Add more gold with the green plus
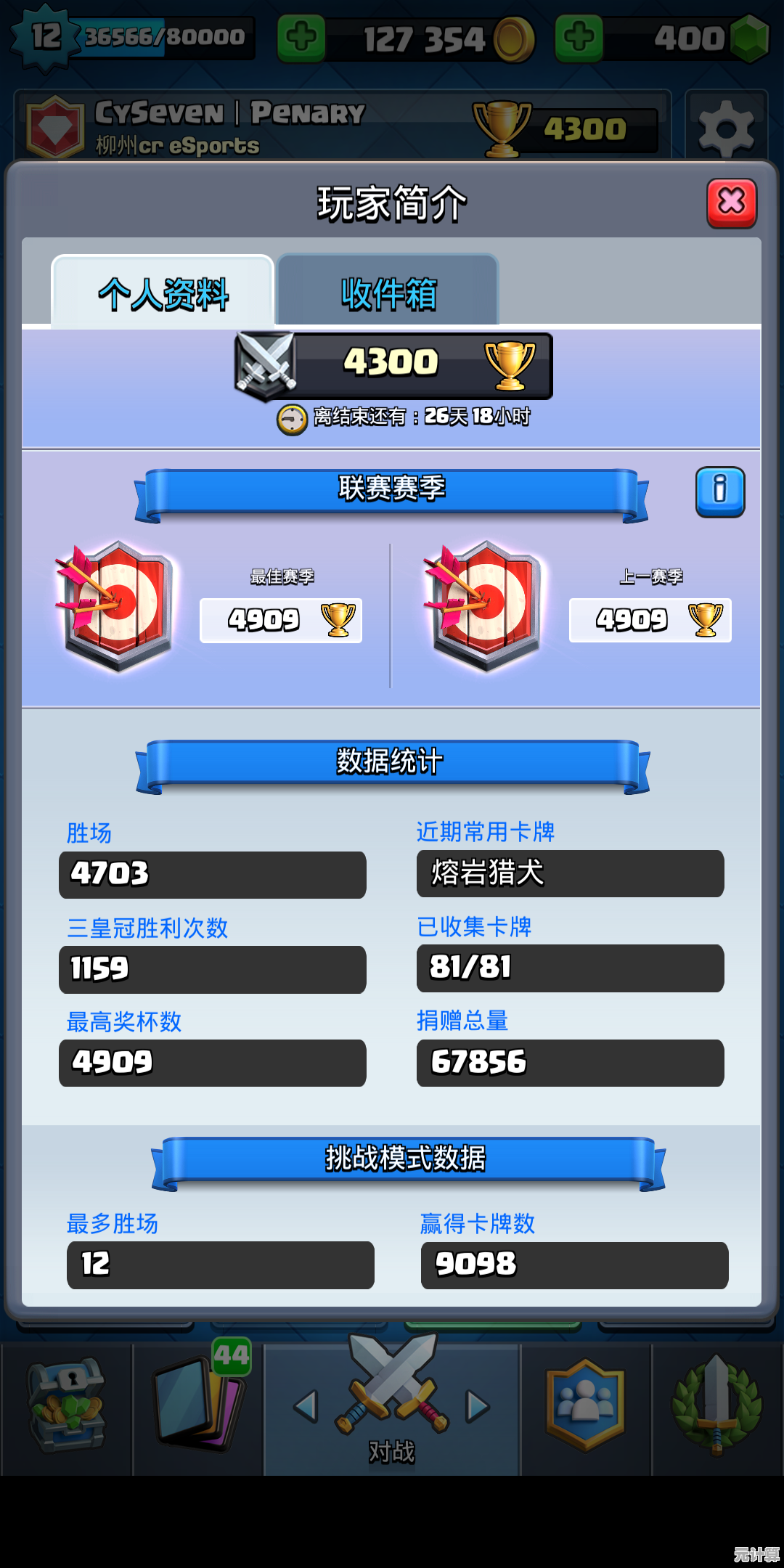This screenshot has width=784, height=1568. pyautogui.click(x=301, y=38)
